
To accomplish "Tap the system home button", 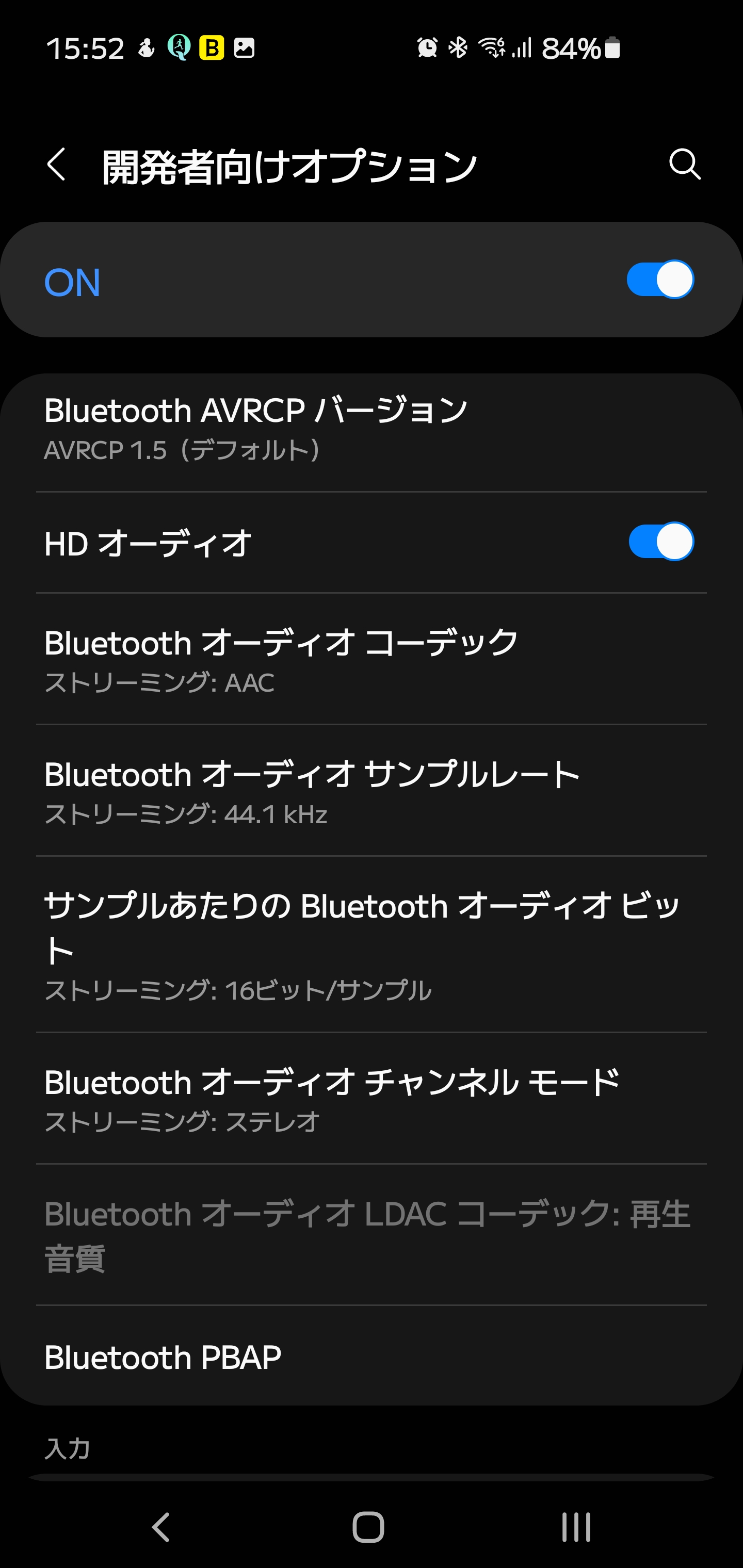I will point(368,1527).
